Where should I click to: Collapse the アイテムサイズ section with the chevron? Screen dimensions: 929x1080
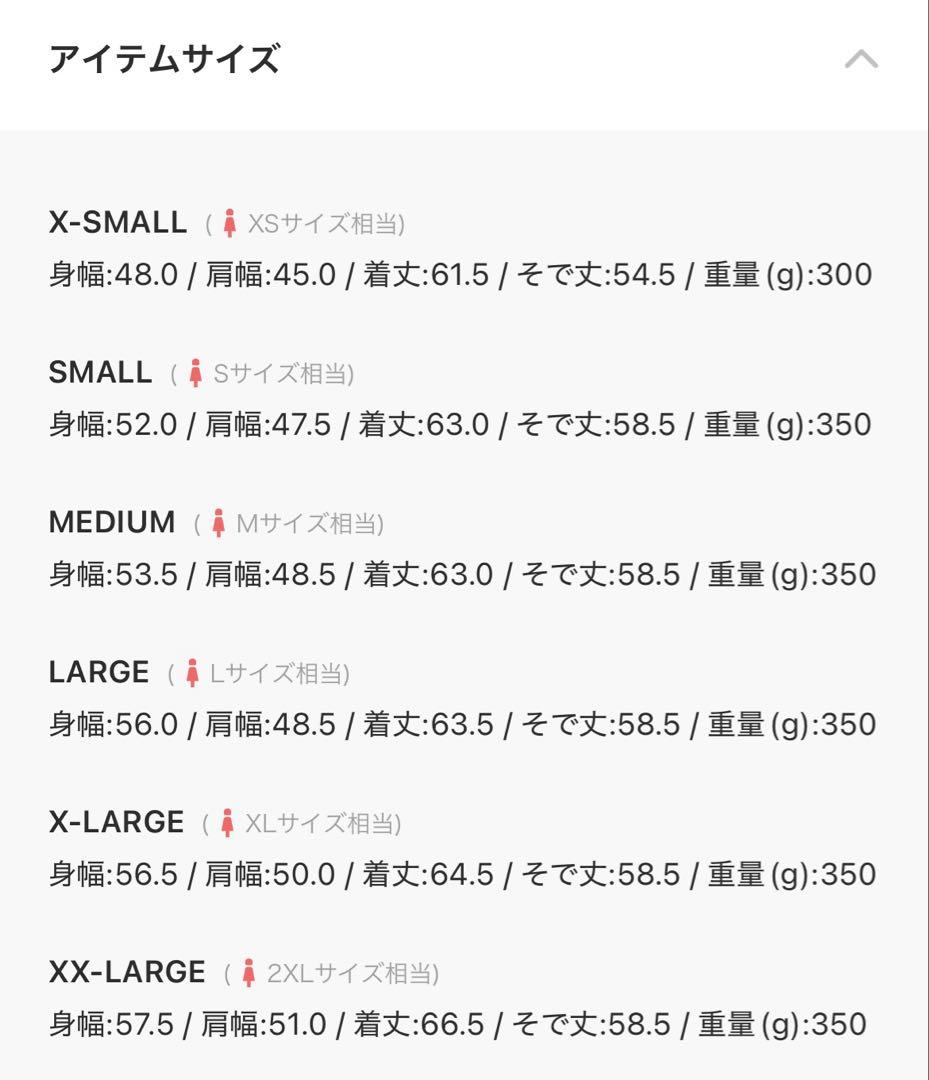[861, 57]
